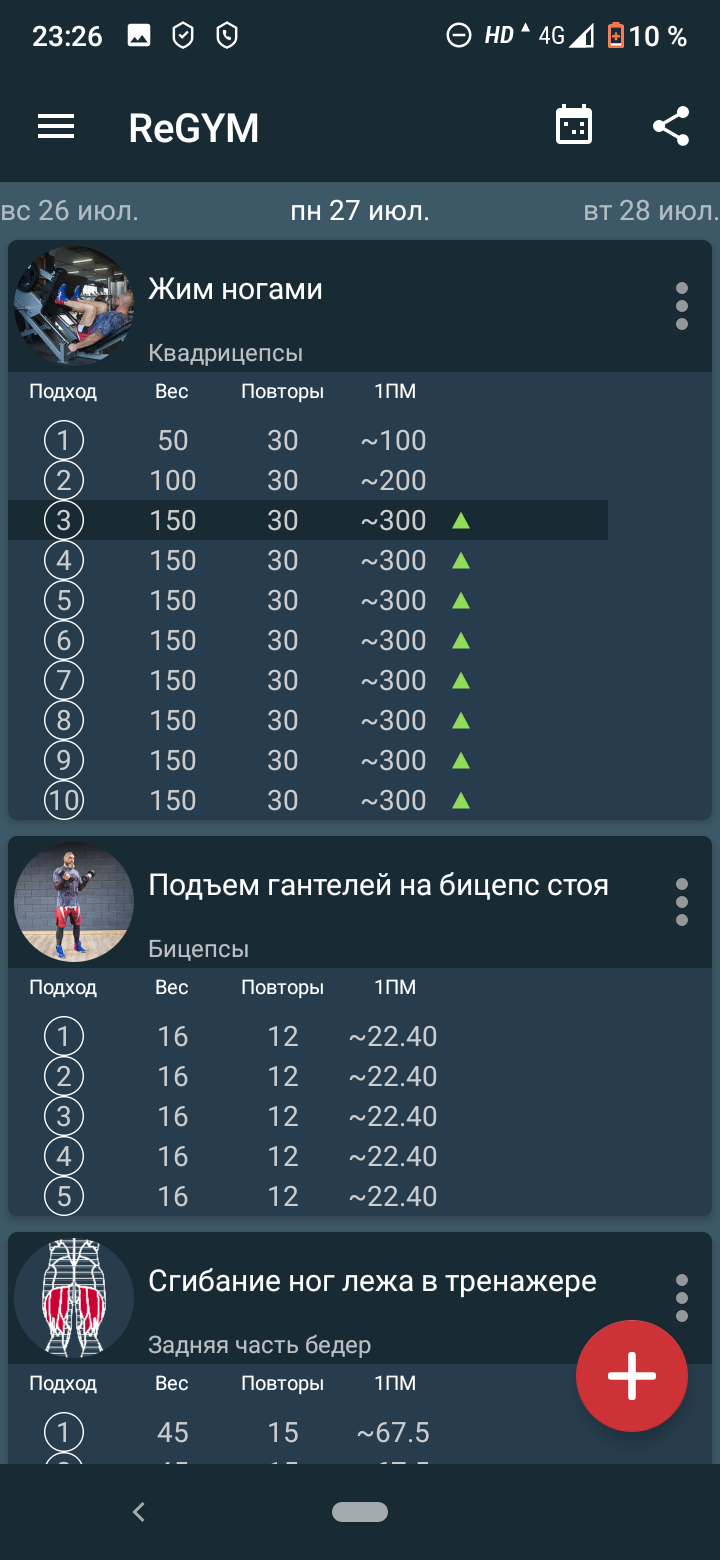Open the hamburger navigation drawer

pos(56,127)
